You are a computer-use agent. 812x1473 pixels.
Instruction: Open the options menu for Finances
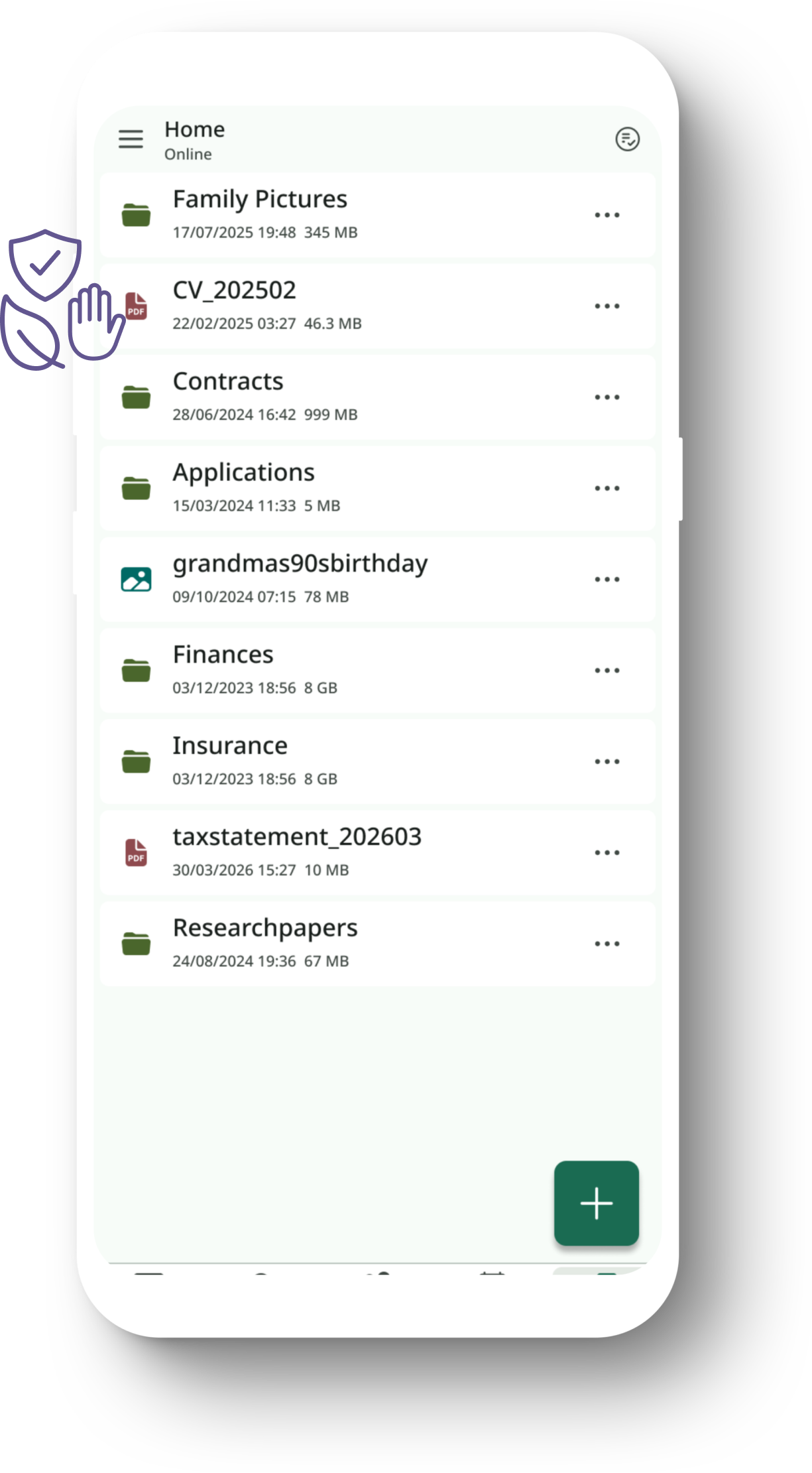click(x=607, y=670)
